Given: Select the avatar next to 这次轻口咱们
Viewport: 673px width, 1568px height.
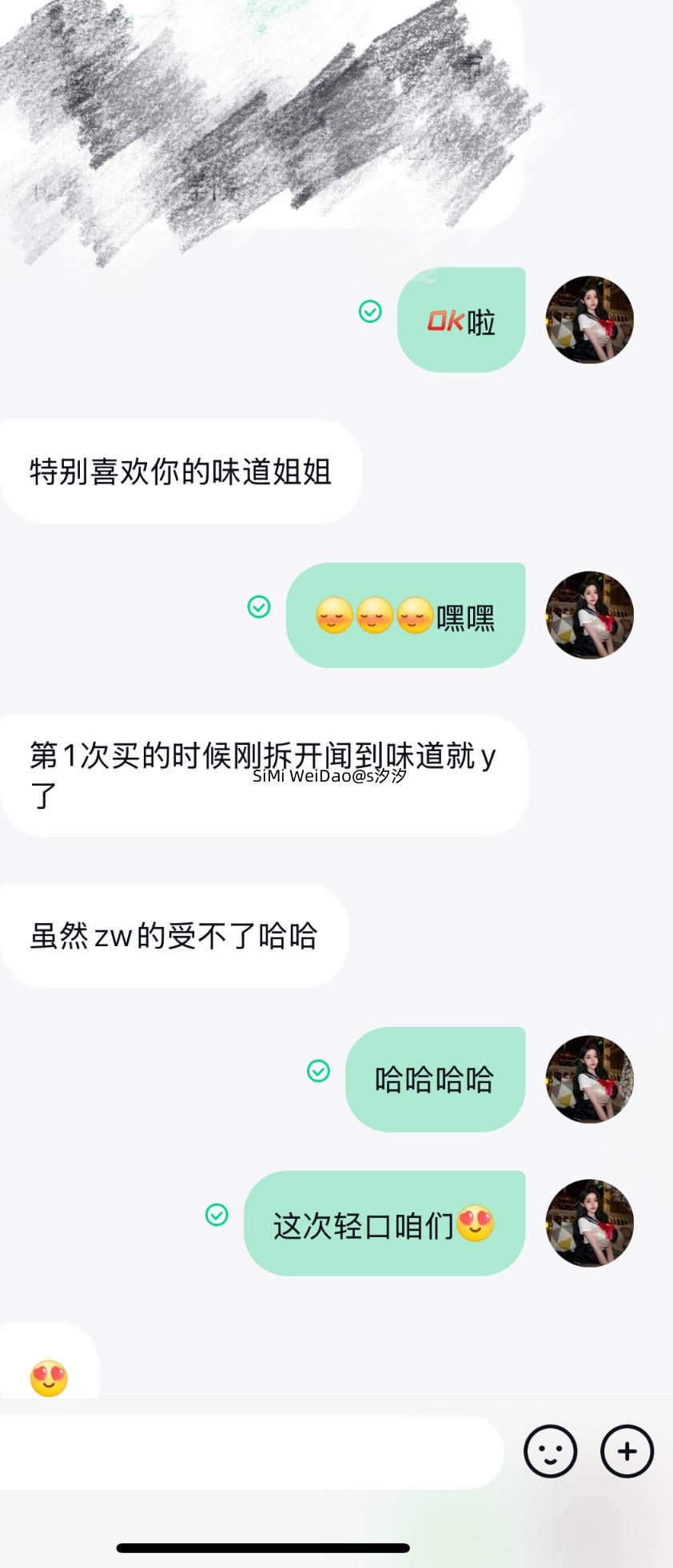Looking at the screenshot, I should point(590,1223).
